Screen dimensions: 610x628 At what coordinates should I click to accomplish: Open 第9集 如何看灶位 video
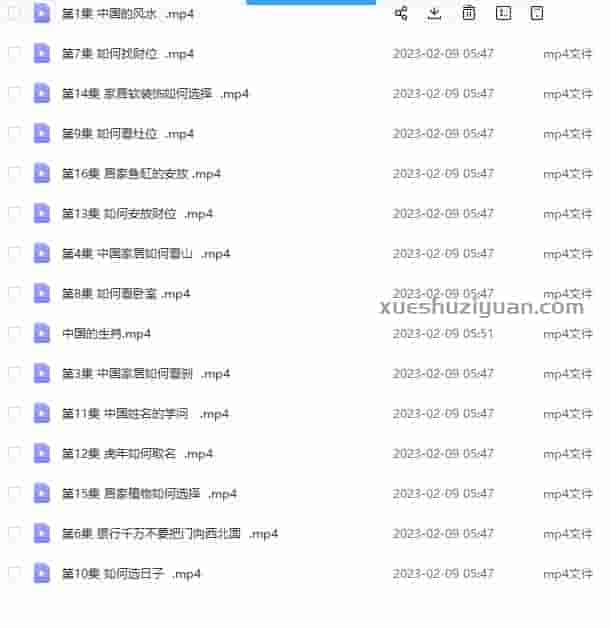pos(128,134)
